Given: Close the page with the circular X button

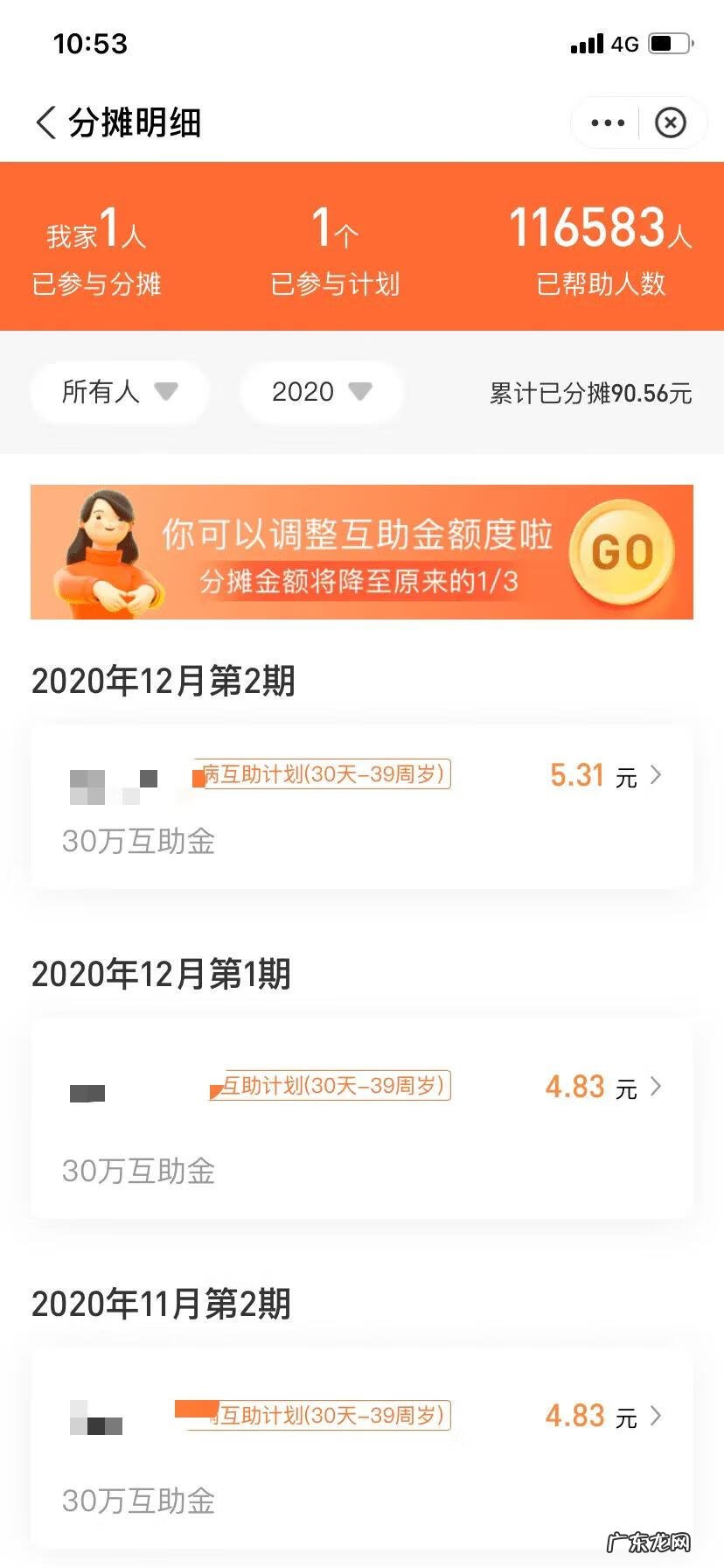Looking at the screenshot, I should [671, 122].
